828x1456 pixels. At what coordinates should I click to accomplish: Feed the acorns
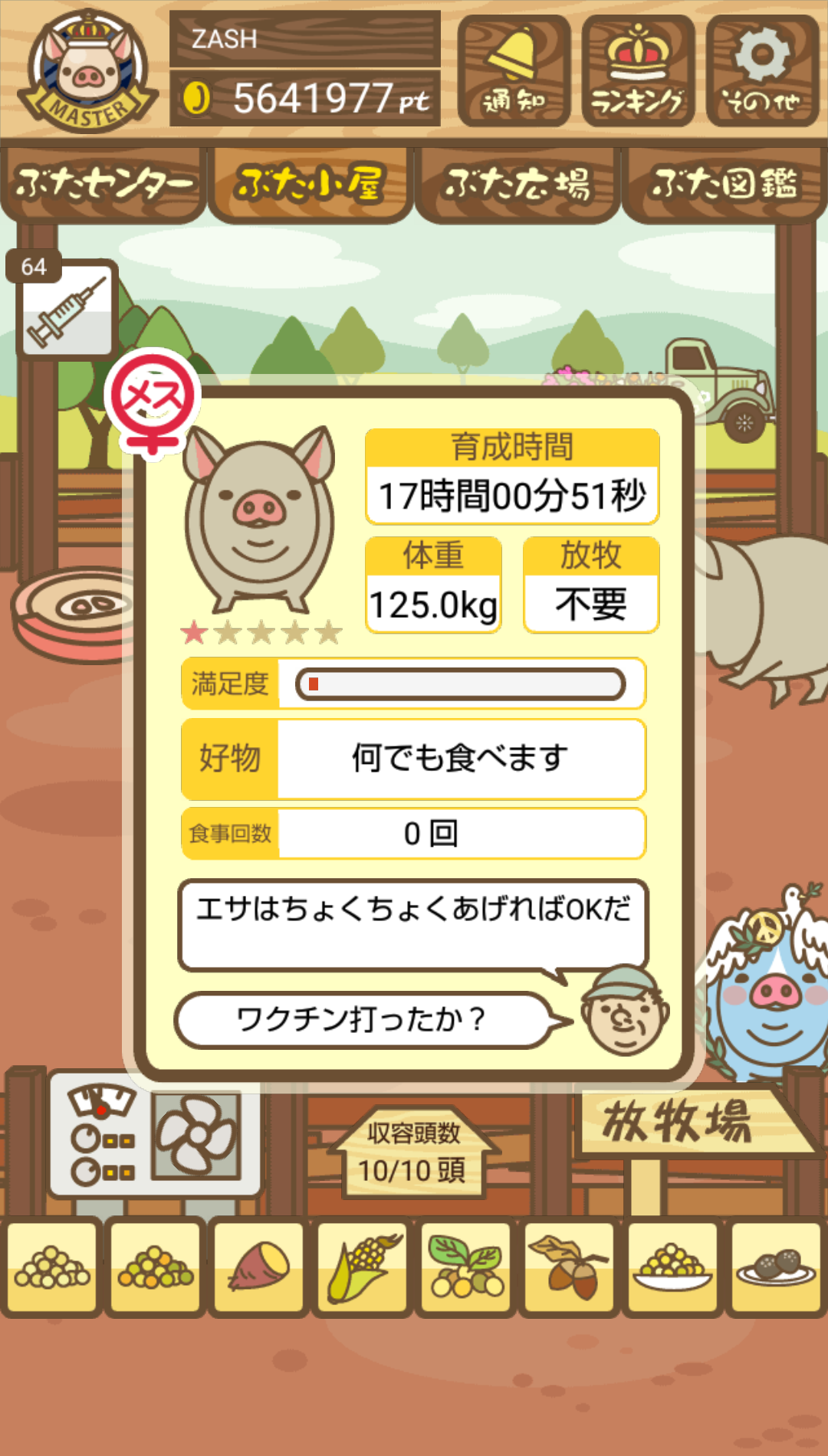[x=570, y=1267]
